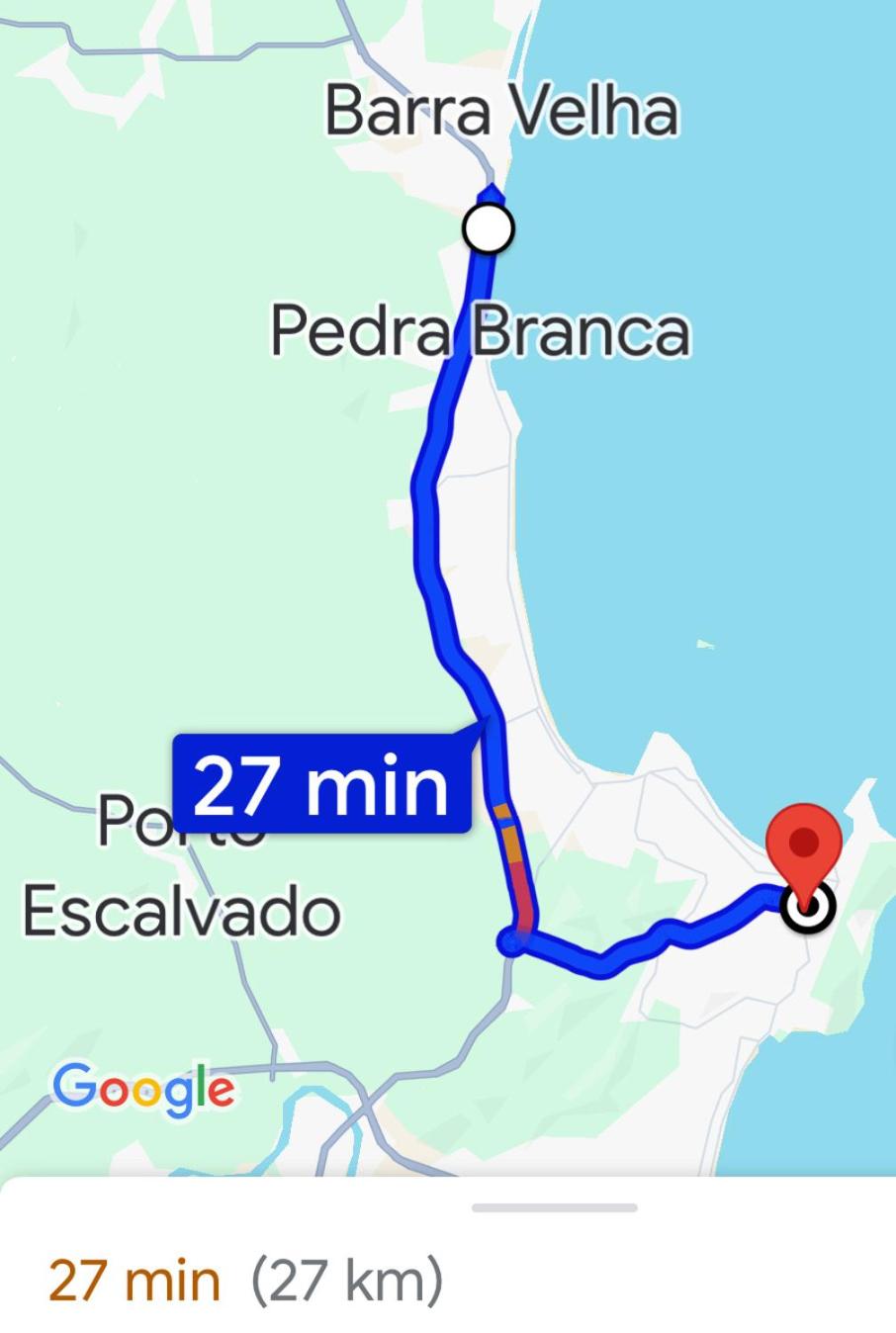Tap the 27 min route callout
Viewport: 896px width, 1333px height.
click(321, 784)
